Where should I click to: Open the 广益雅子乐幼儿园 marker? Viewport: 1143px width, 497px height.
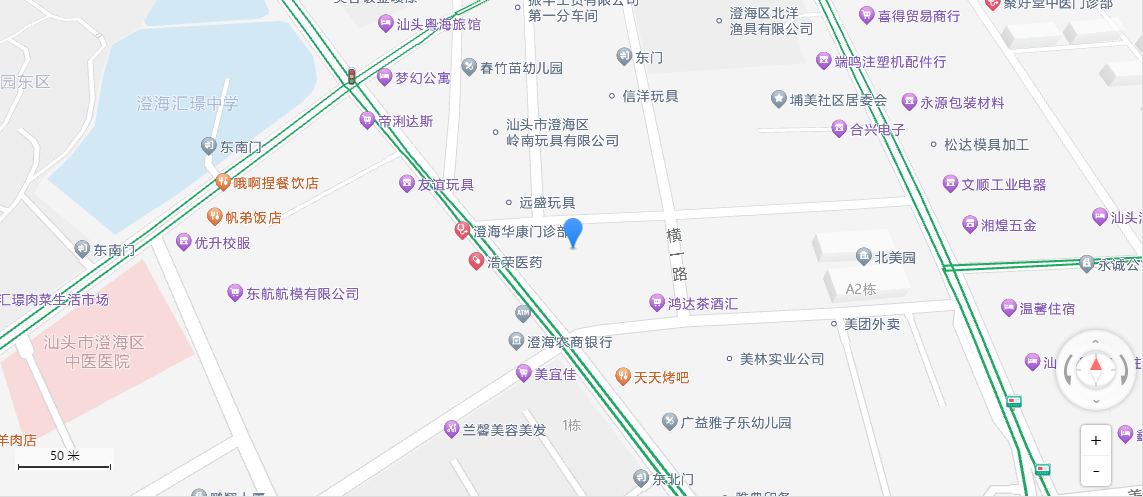coord(670,422)
